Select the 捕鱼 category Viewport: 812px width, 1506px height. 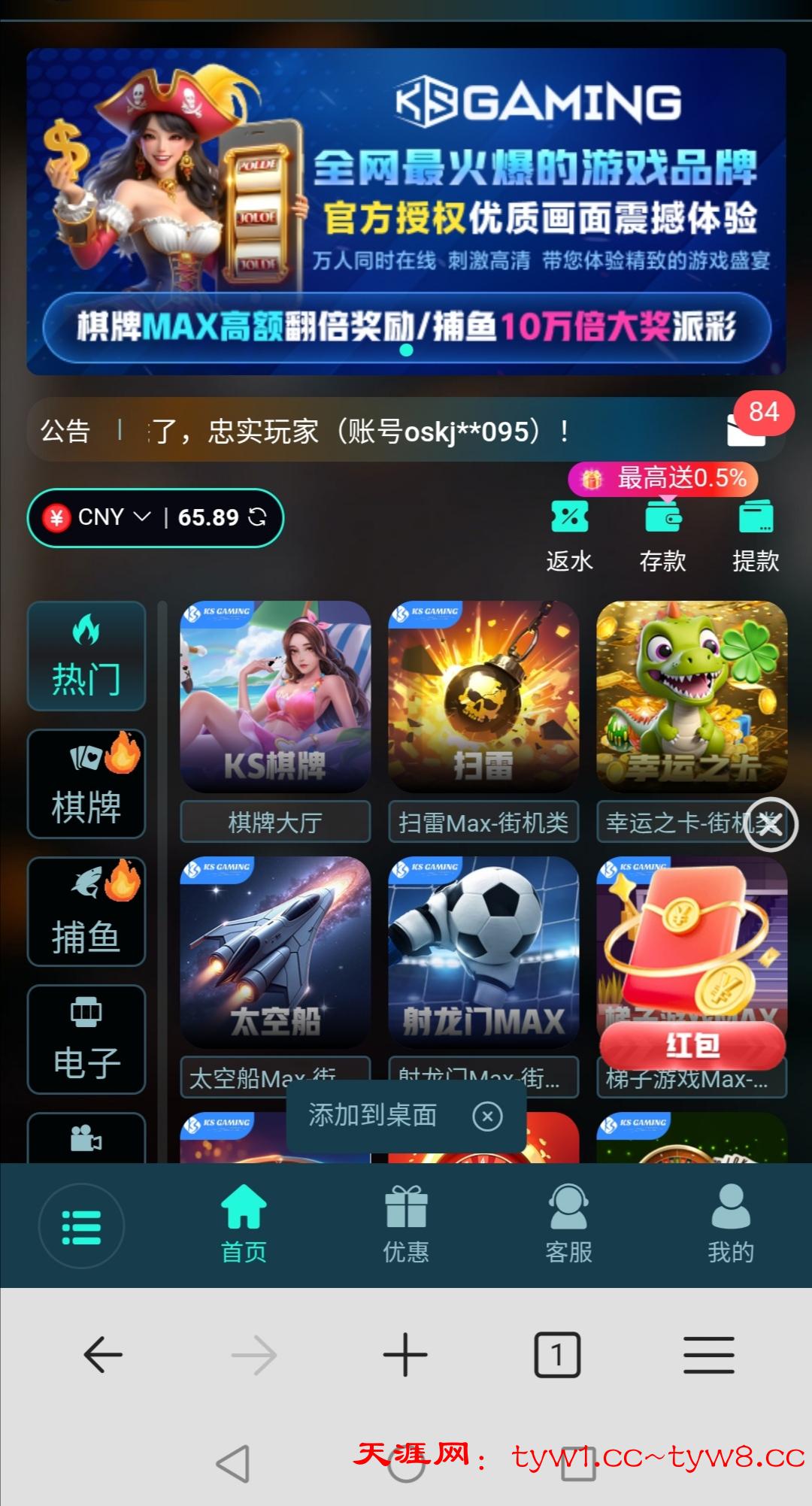click(86, 911)
